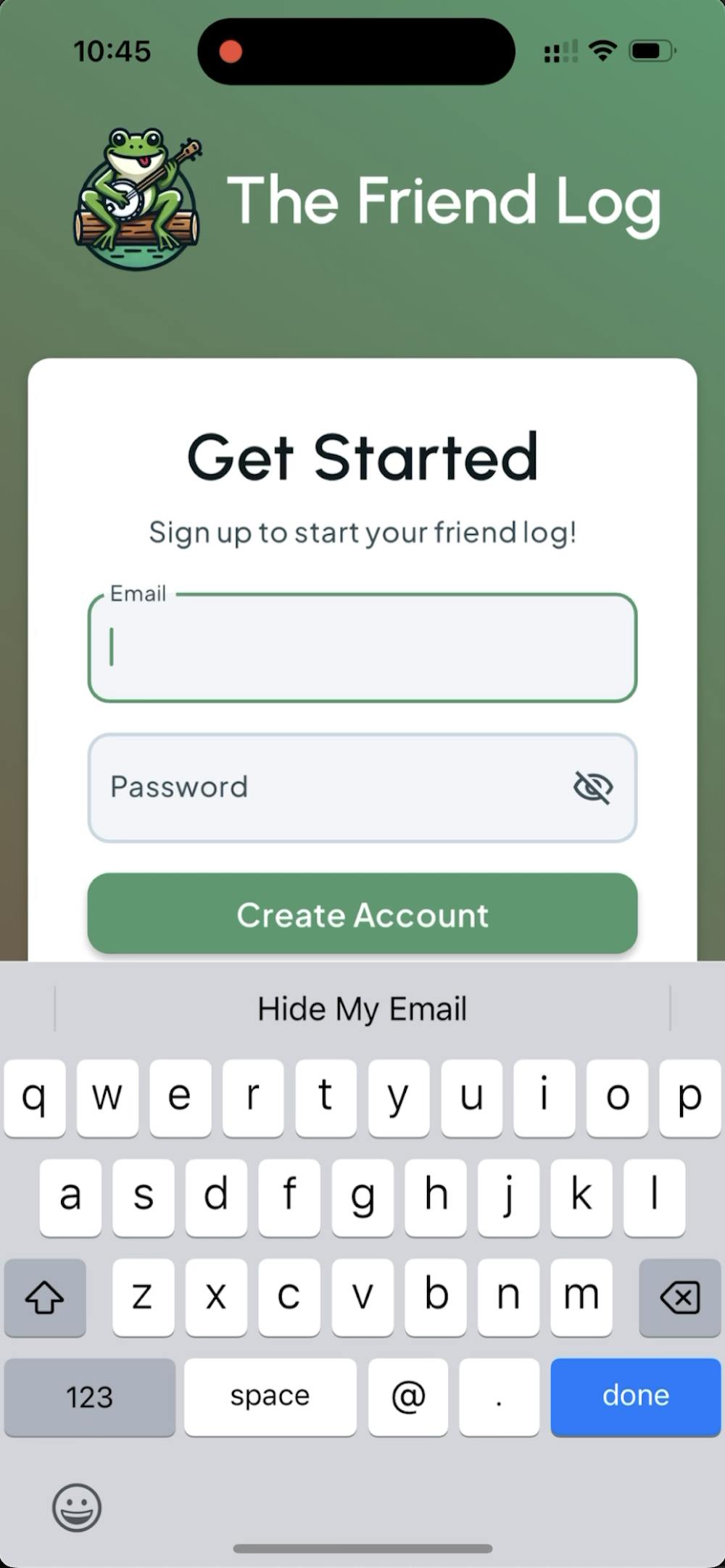Screen dimensions: 725x1568
Task: Focus the Email text field
Action: (362, 648)
